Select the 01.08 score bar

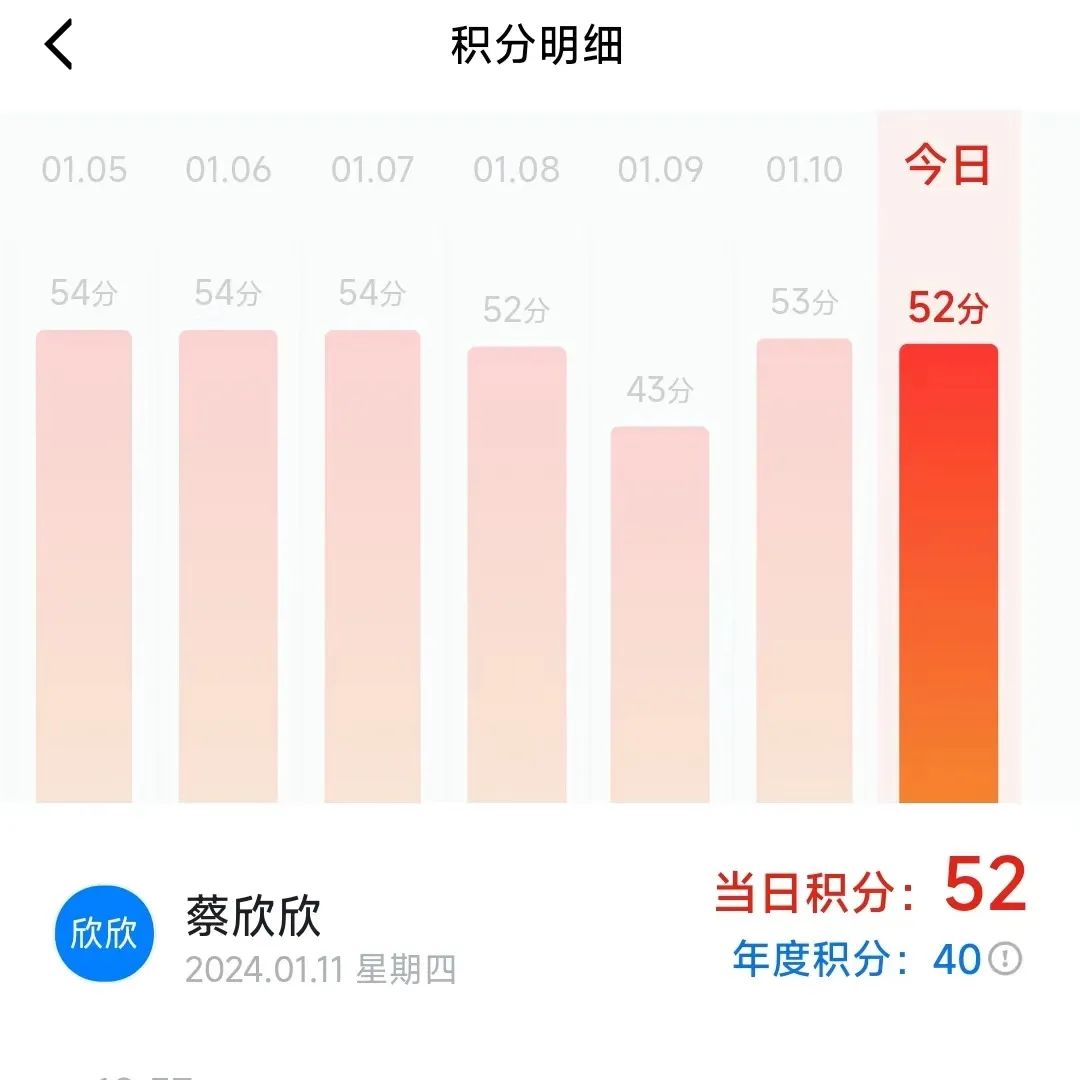tap(516, 575)
